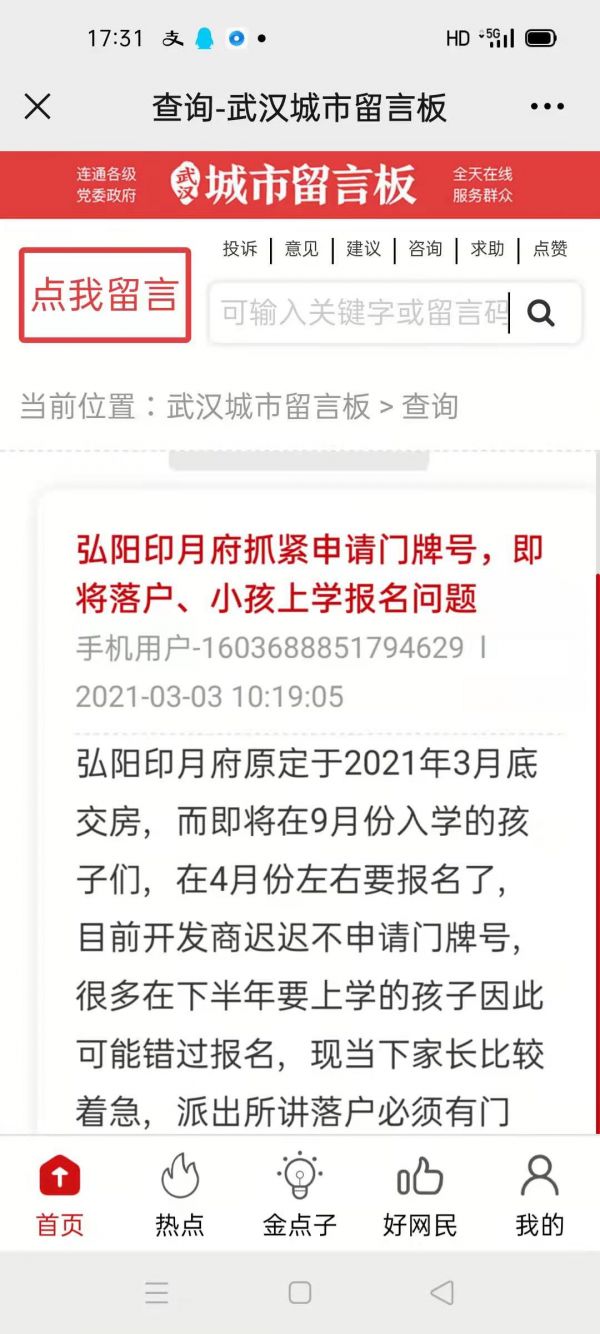600x1334 pixels.
Task: Select the 点赞 category
Action: click(x=550, y=249)
